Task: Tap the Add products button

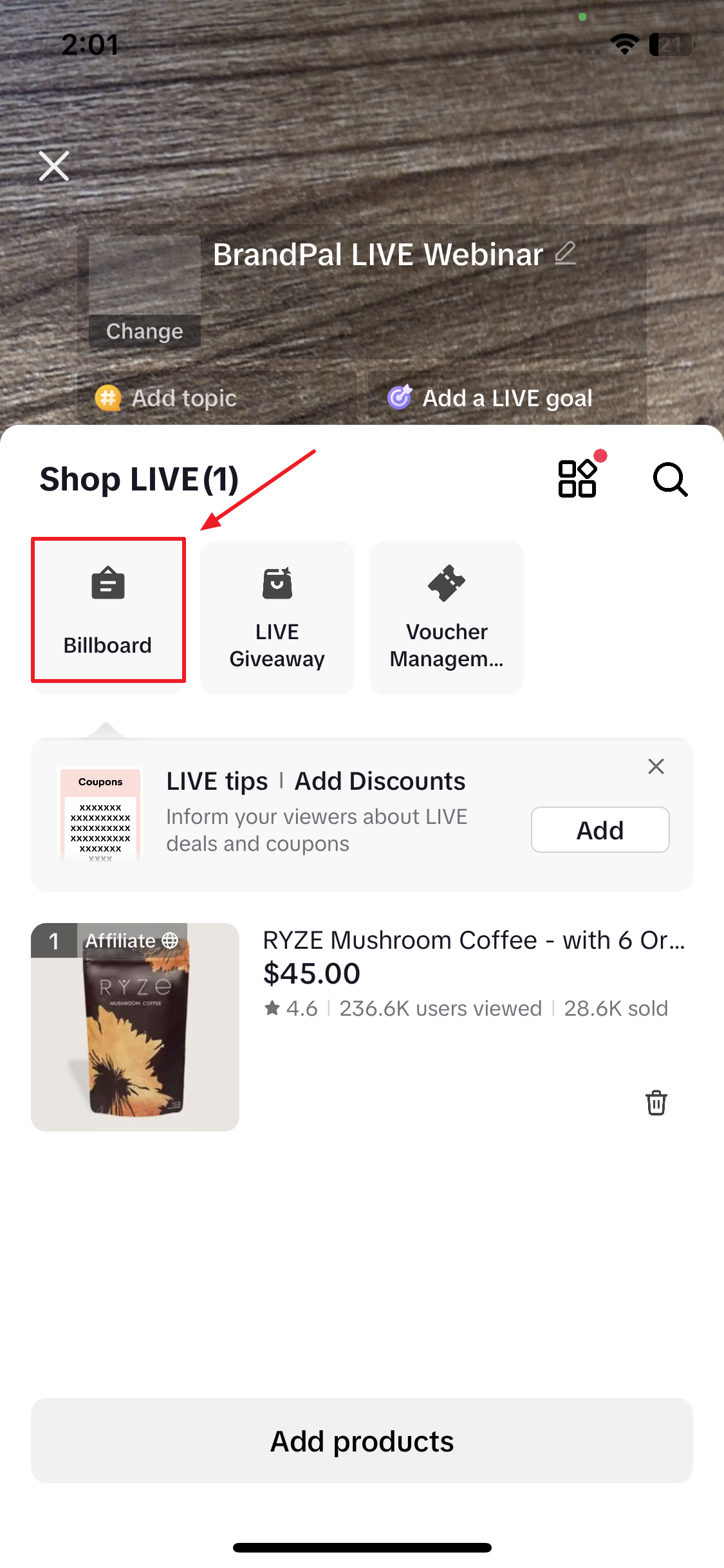Action: point(362,1441)
